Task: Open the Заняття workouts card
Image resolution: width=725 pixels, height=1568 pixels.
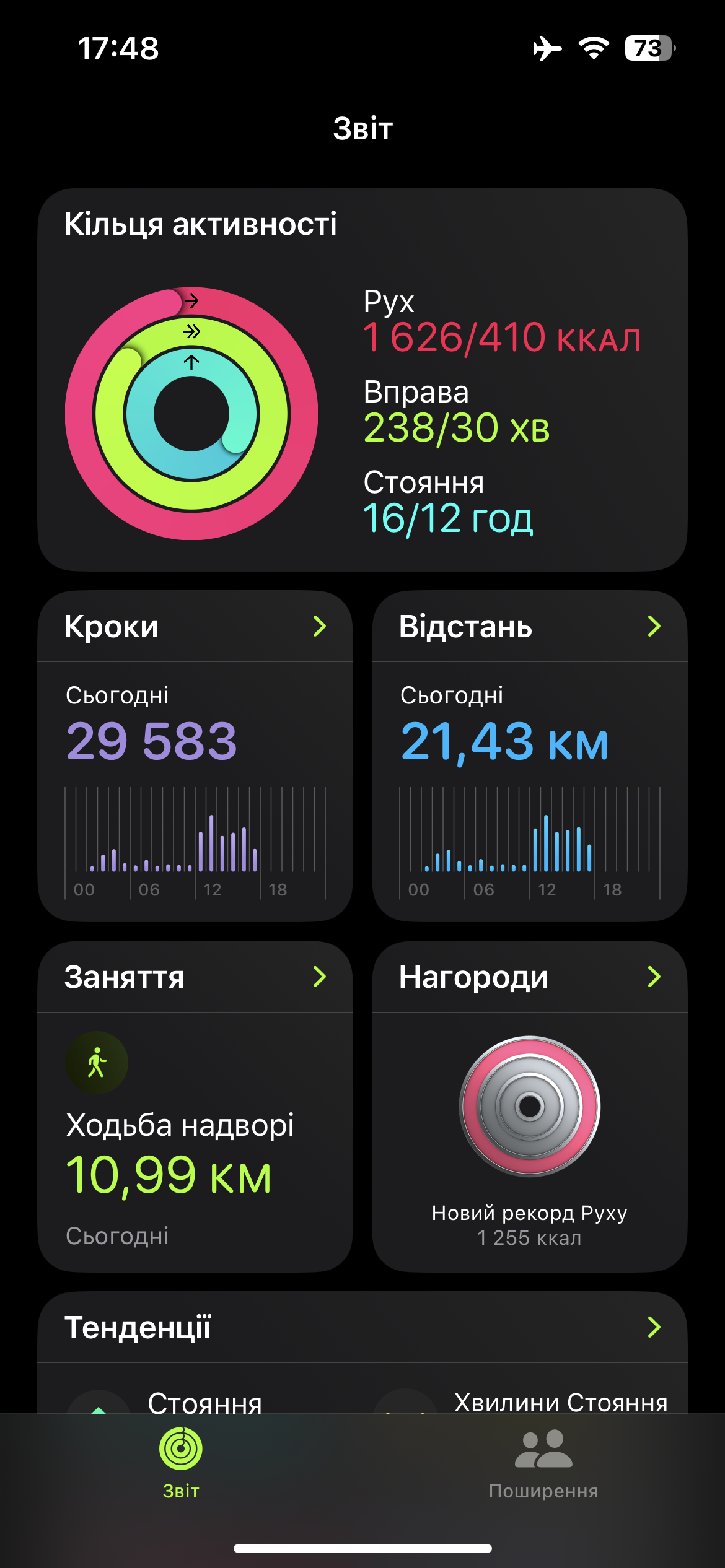Action: [x=195, y=1107]
